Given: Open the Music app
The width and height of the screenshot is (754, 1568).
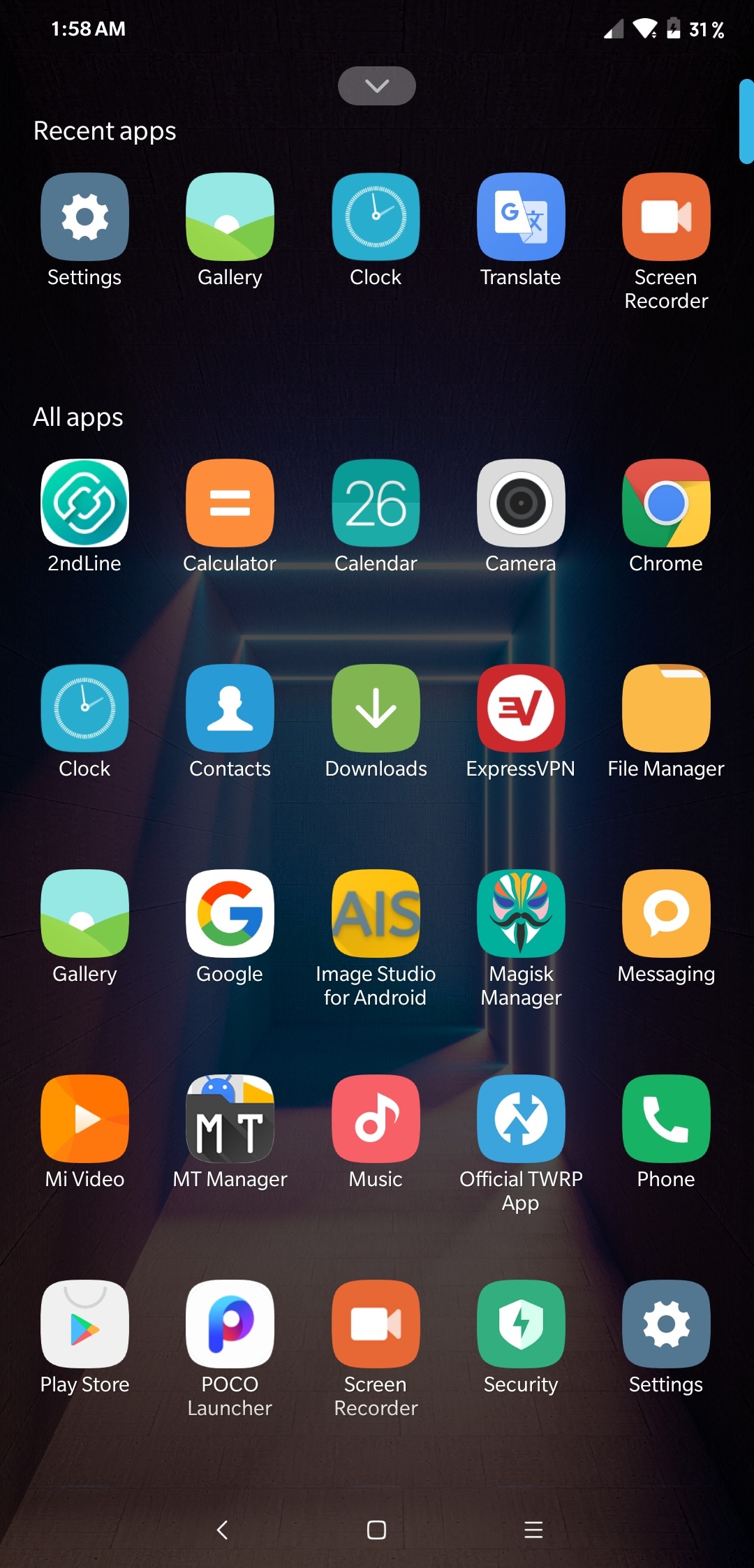Looking at the screenshot, I should [x=376, y=1118].
